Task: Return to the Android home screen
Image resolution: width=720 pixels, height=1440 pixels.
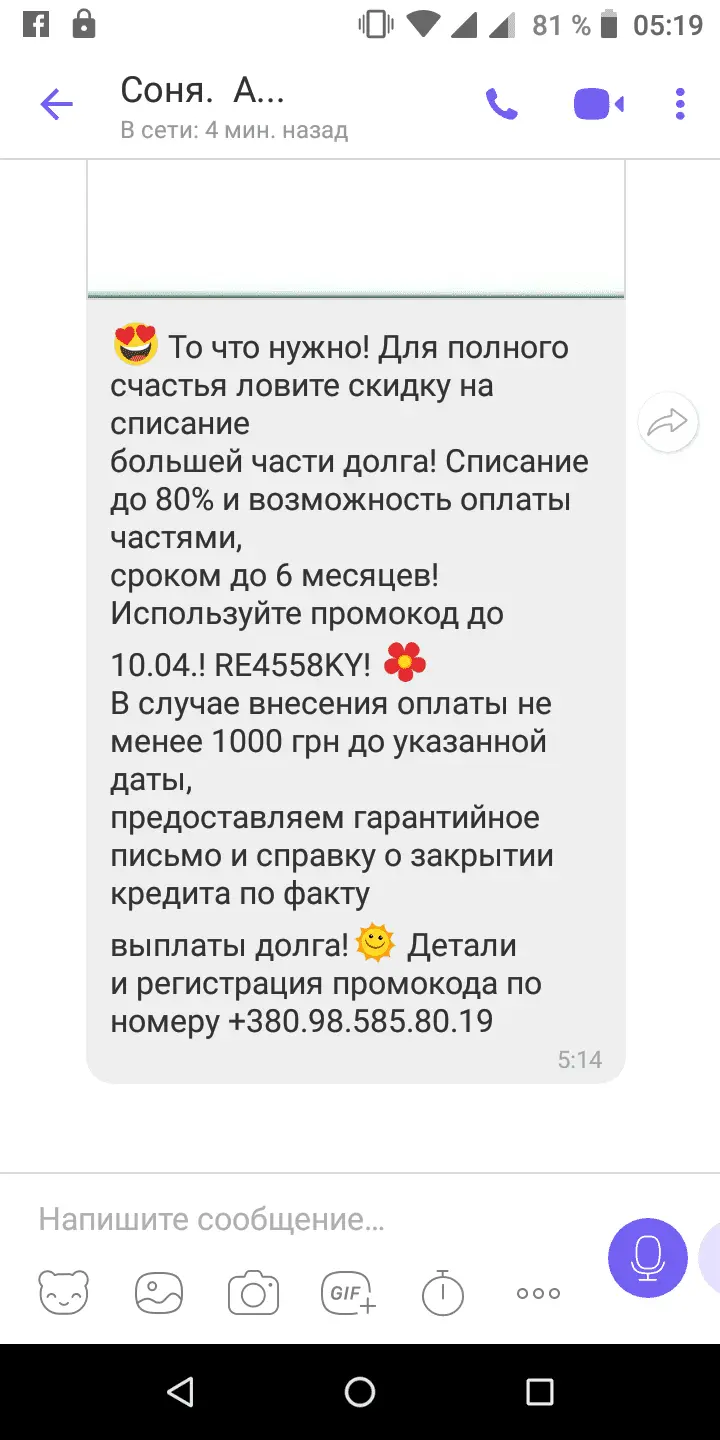Action: (360, 1391)
